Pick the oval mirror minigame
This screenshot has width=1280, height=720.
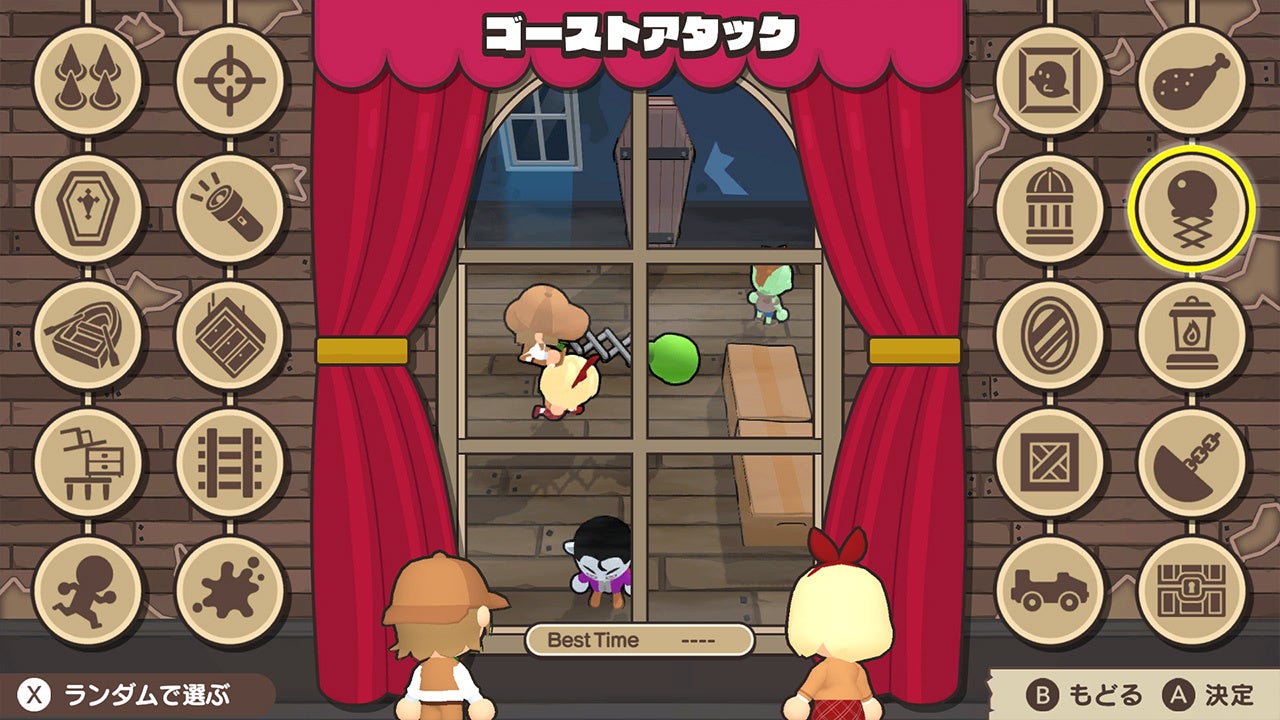pyautogui.click(x=1049, y=335)
